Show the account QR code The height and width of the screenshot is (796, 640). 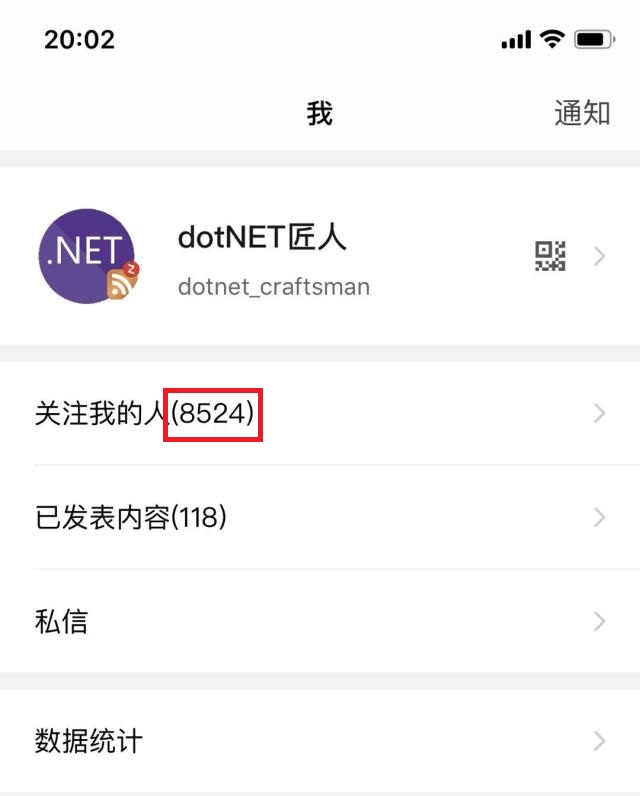[x=550, y=257]
